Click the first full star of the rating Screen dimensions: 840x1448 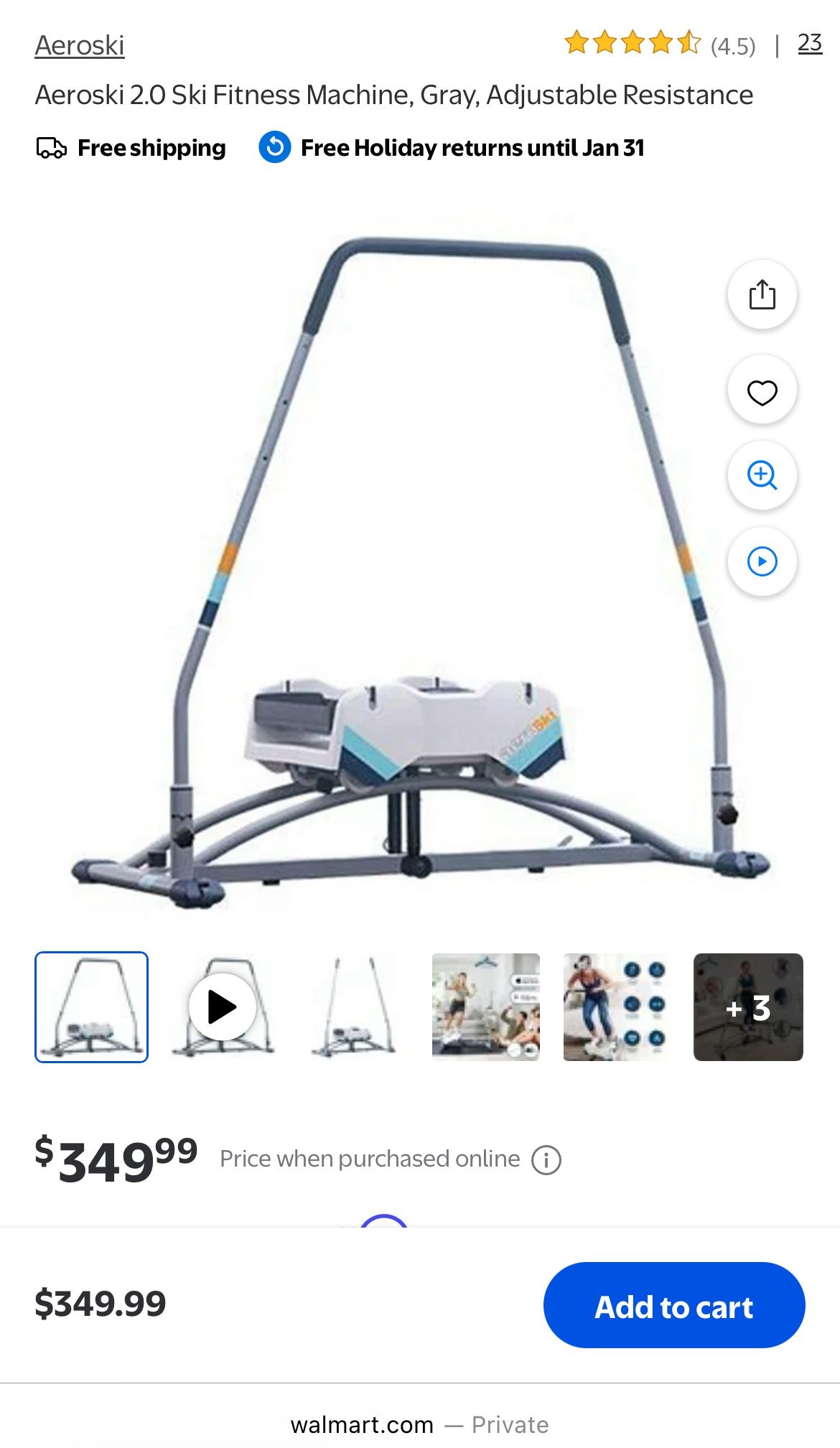pos(579,43)
